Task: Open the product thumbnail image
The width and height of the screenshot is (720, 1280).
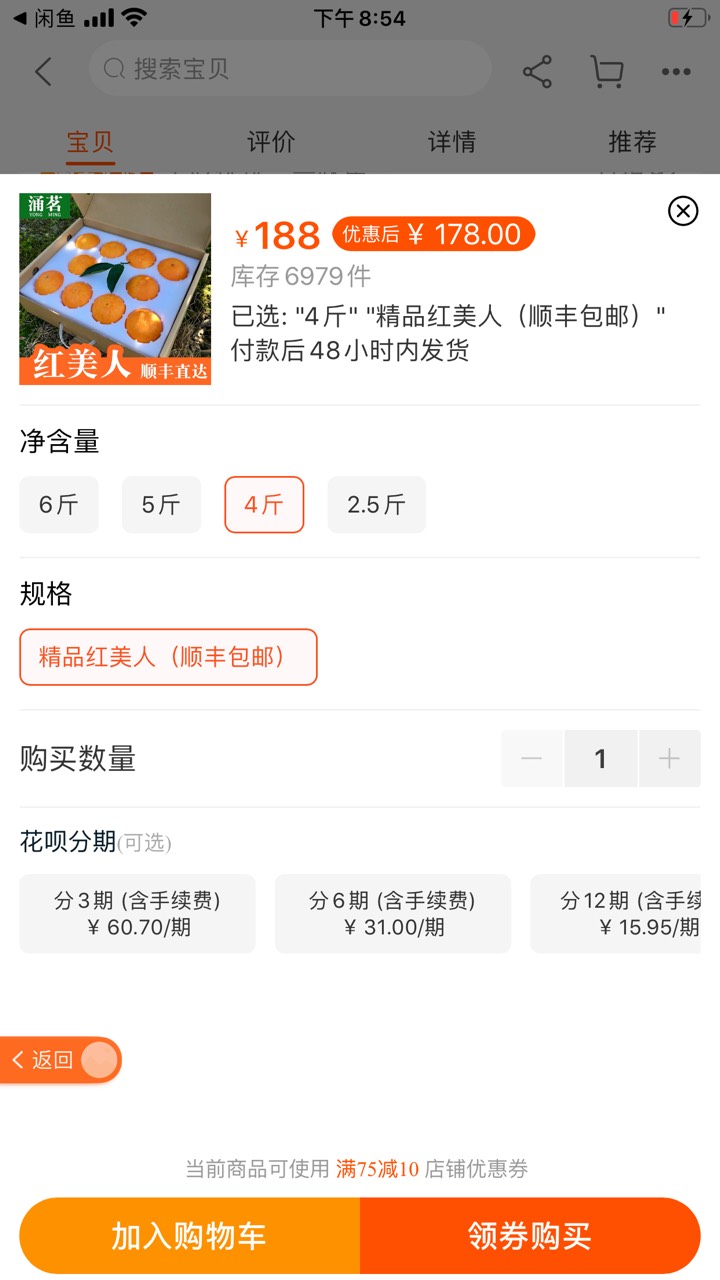Action: [115, 289]
